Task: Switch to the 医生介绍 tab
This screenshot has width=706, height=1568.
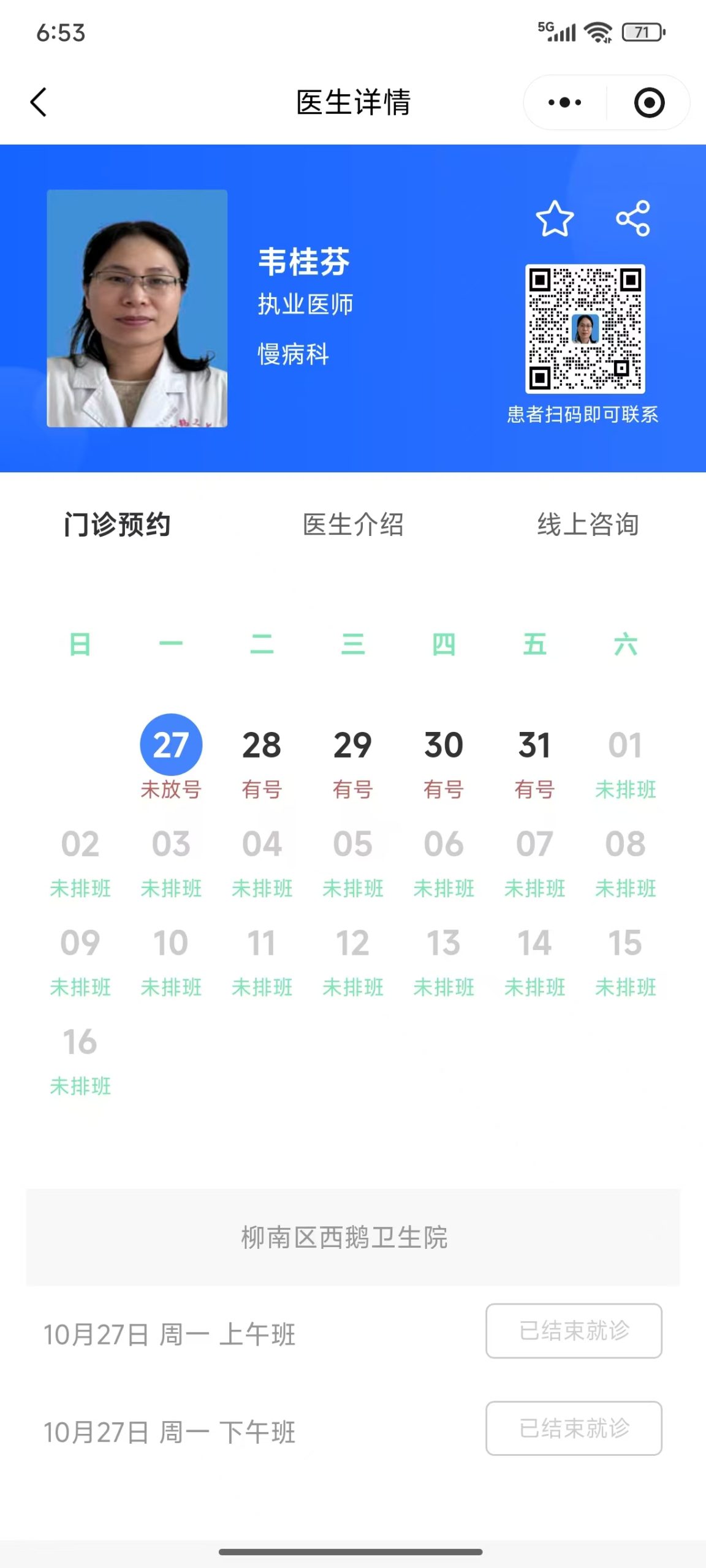Action: pos(353,524)
